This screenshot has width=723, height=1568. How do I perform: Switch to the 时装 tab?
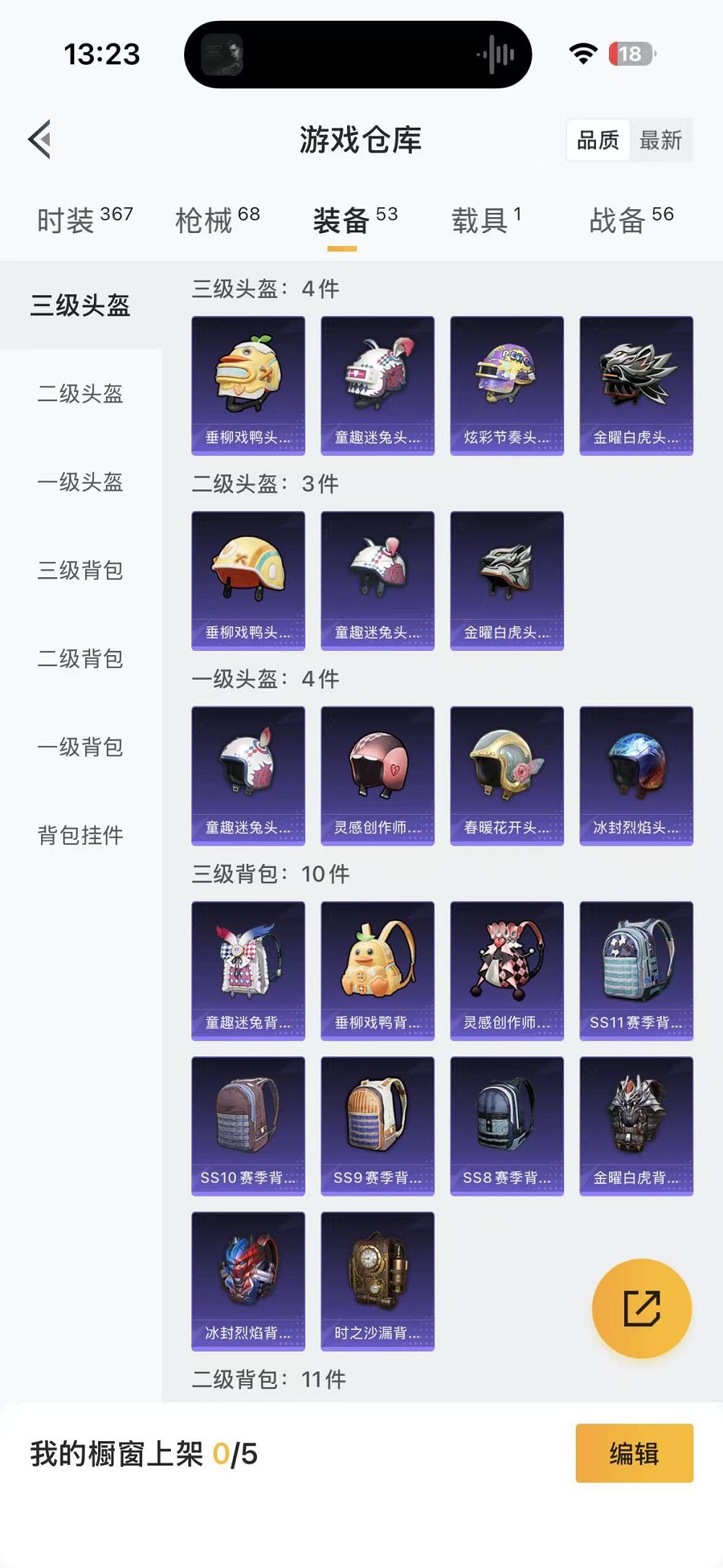pyautogui.click(x=84, y=219)
